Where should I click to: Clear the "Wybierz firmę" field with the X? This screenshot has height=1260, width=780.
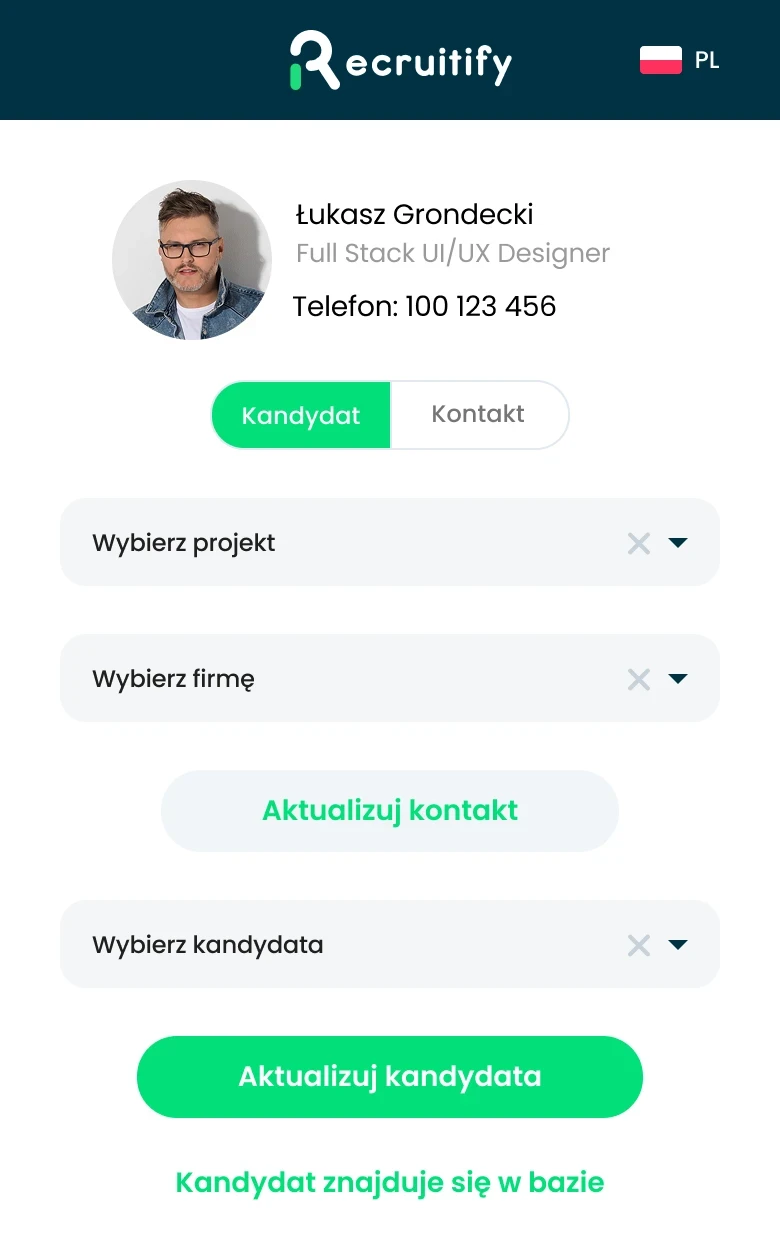(639, 679)
